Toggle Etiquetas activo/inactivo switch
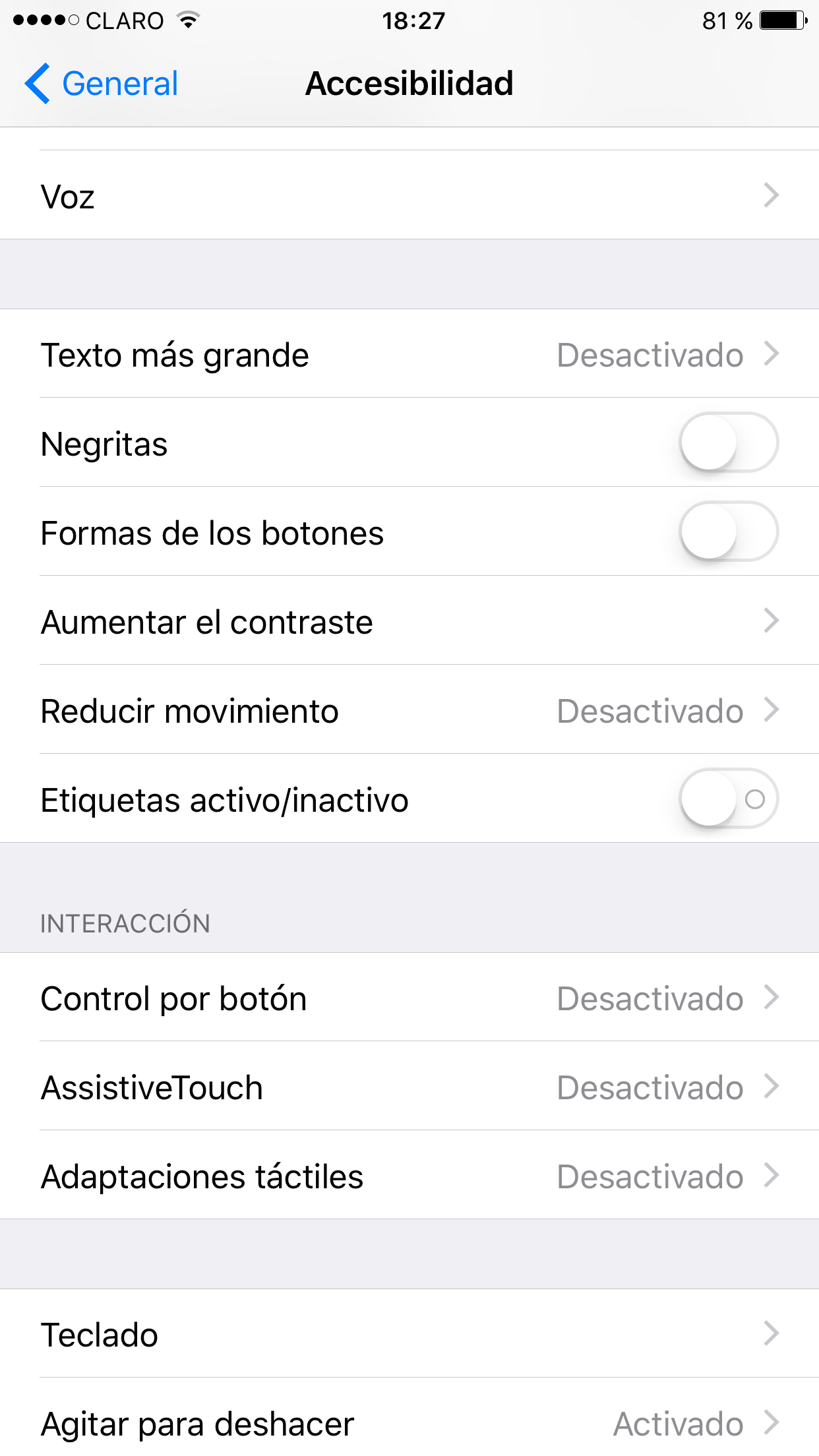 [x=728, y=799]
